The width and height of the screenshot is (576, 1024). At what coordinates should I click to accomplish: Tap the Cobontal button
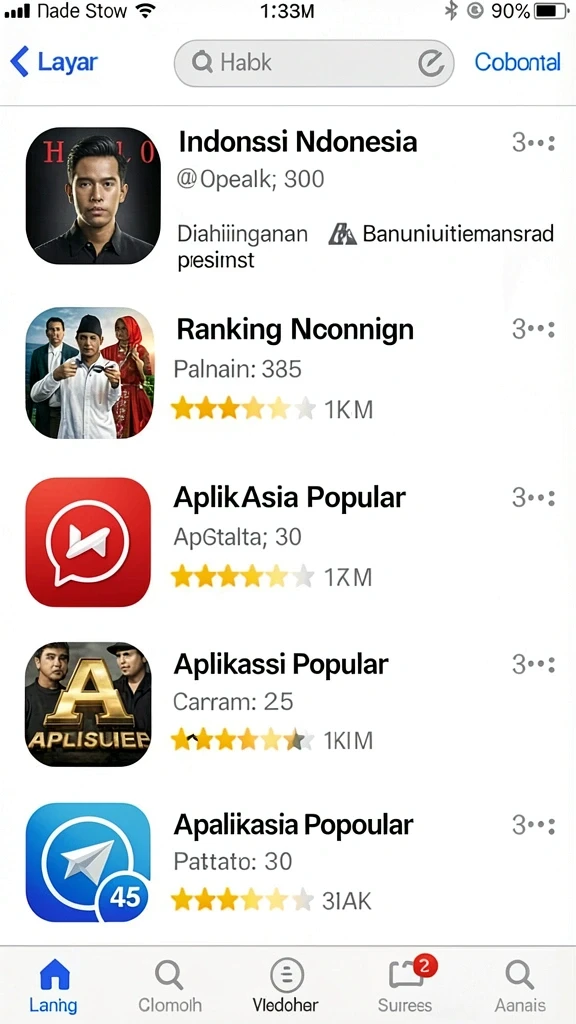click(x=517, y=63)
